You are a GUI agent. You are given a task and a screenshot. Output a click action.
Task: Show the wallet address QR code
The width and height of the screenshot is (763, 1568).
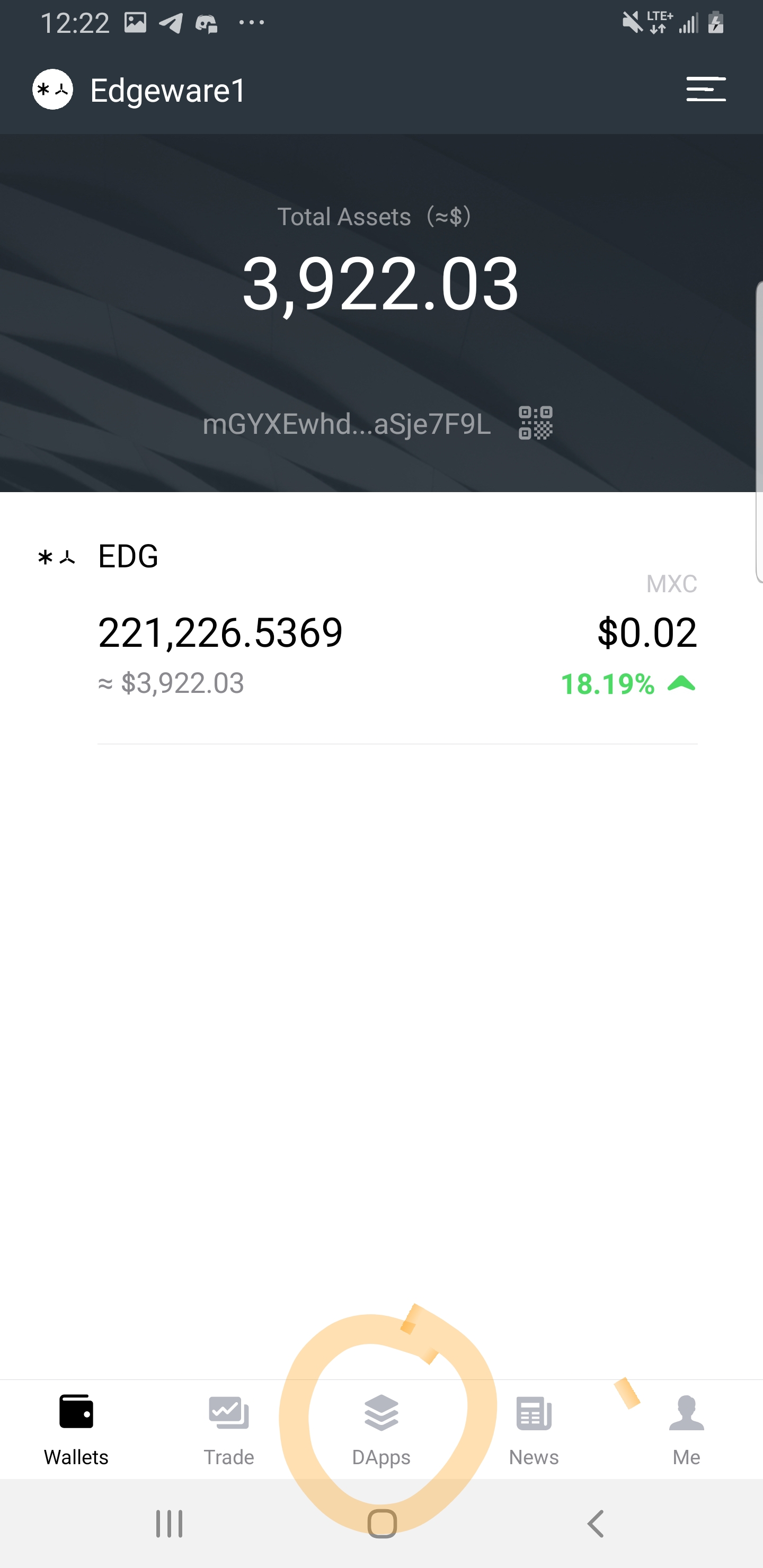535,423
